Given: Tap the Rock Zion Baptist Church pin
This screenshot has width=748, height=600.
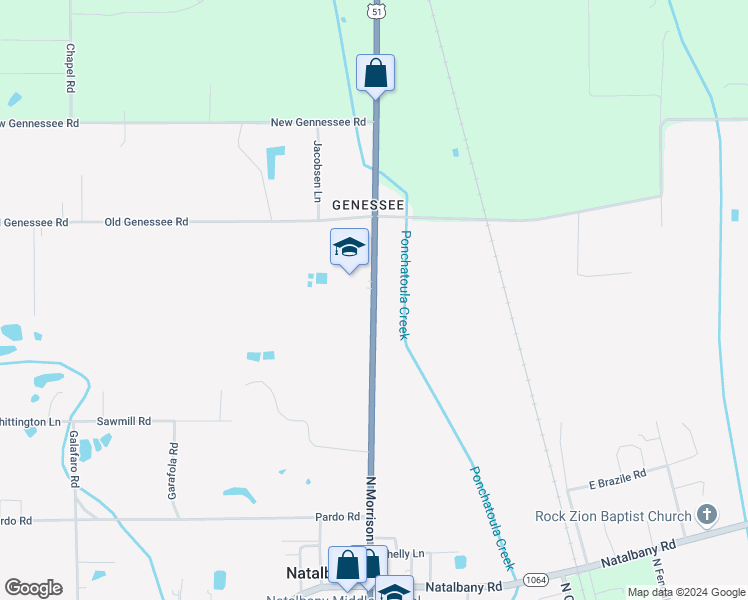Looking at the screenshot, I should 707,516.
